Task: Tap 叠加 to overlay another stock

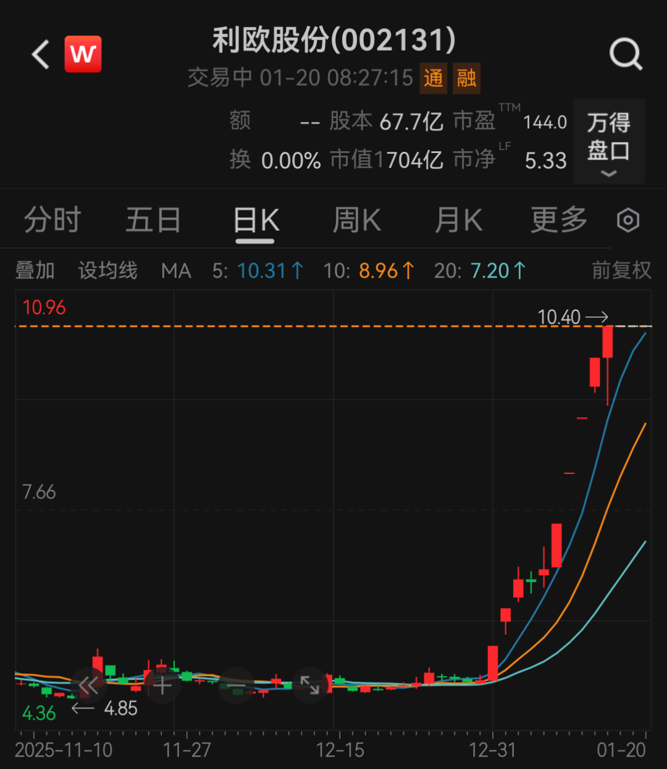Action: [36, 270]
